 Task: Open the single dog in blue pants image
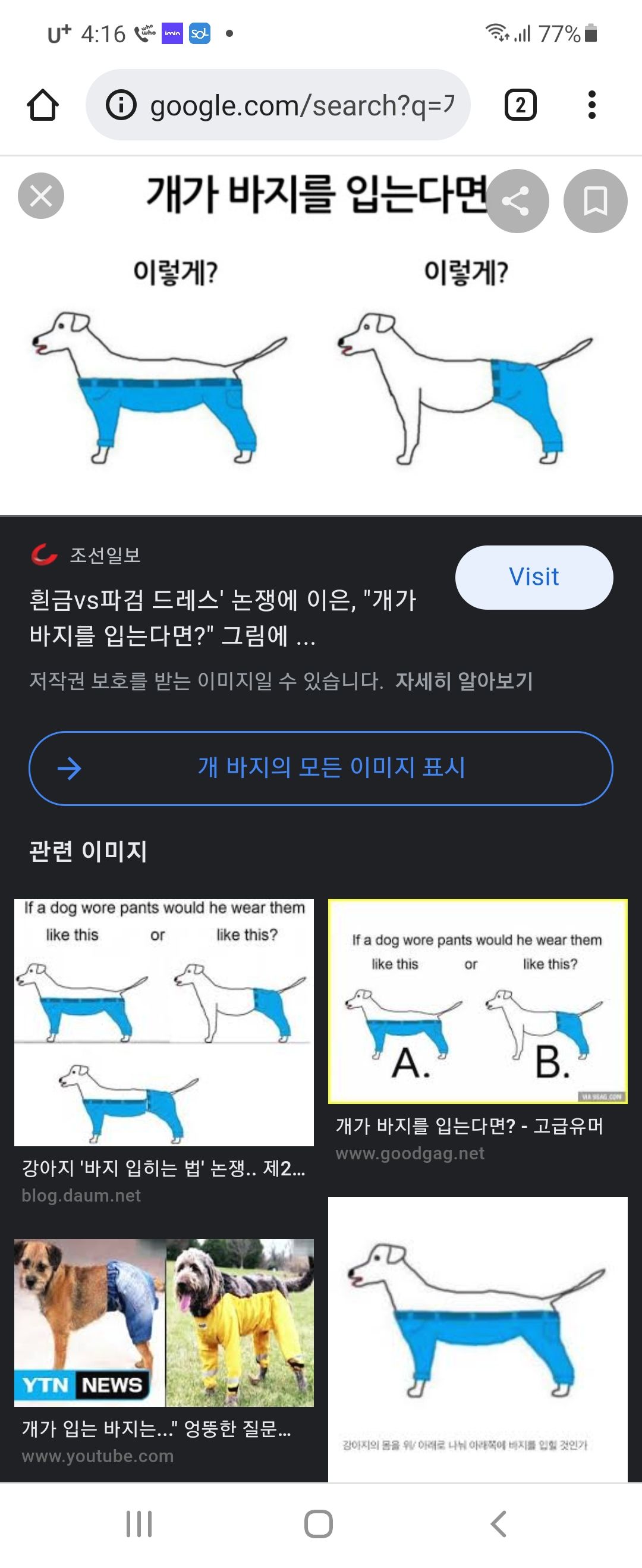[x=477, y=1334]
